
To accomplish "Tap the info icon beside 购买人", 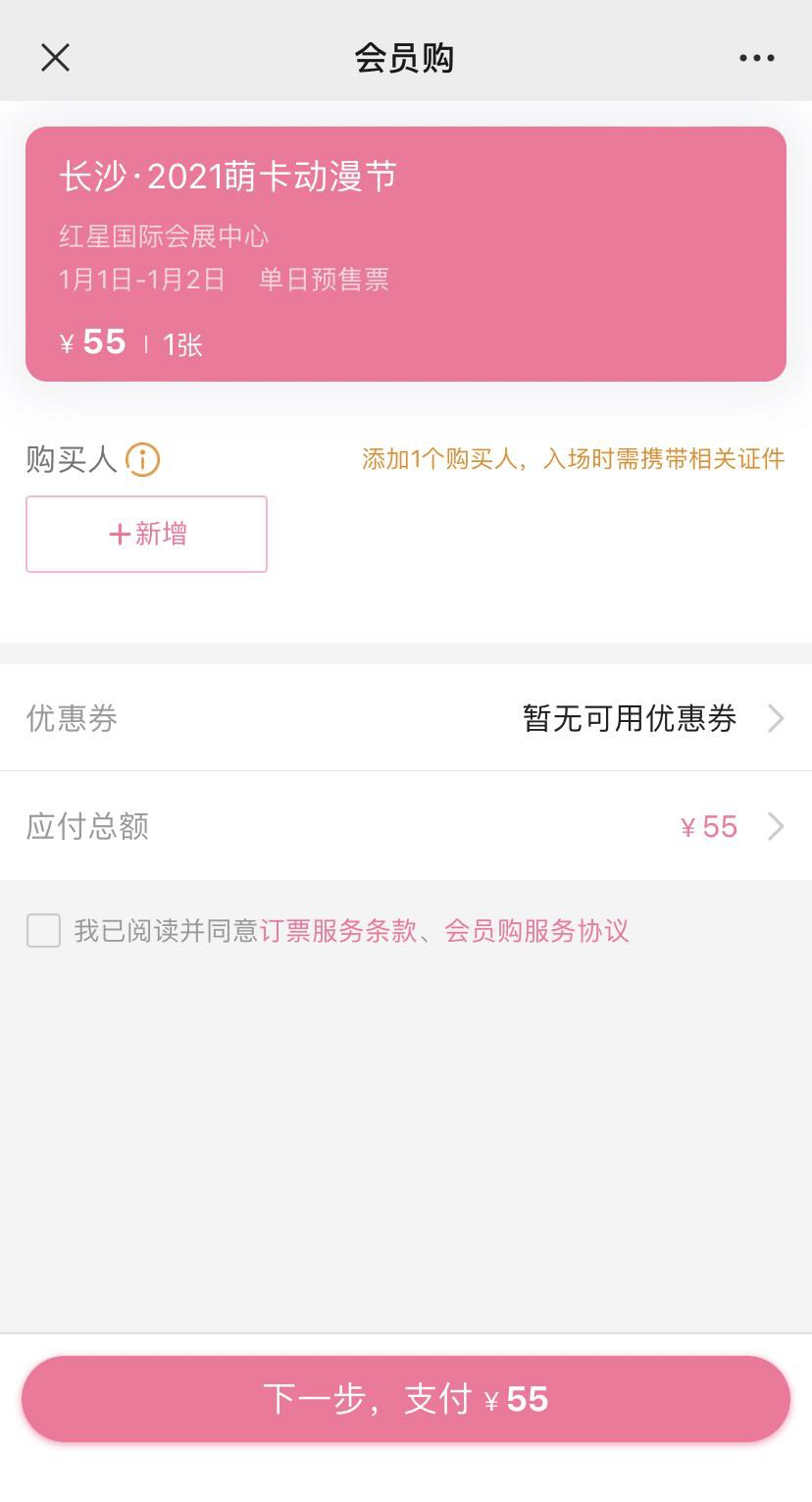I will (143, 459).
